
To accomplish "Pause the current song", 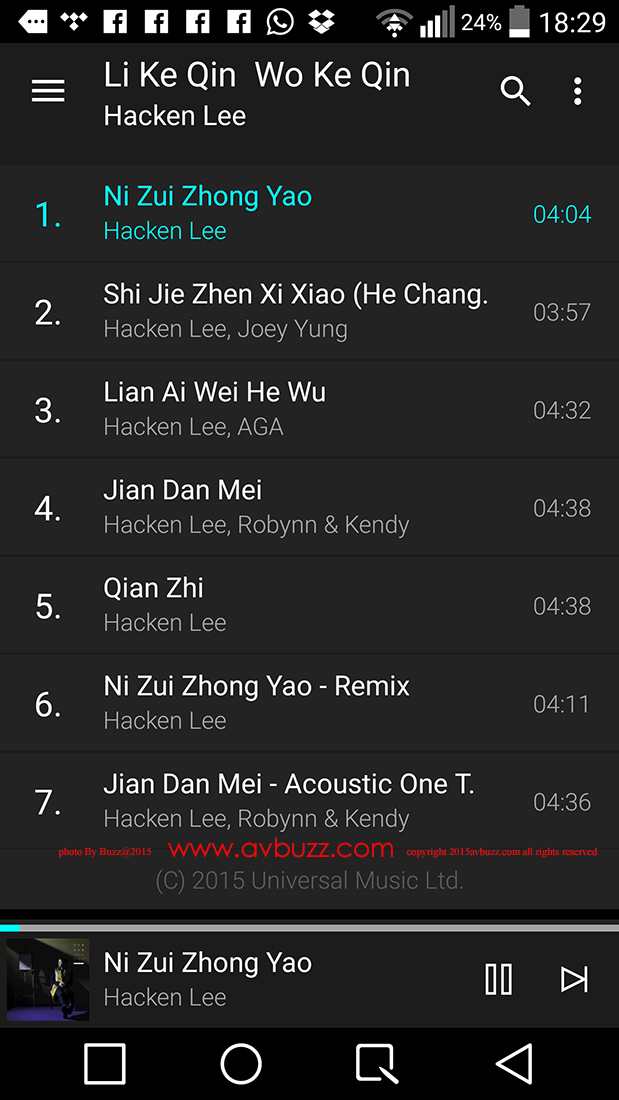I will click(498, 979).
